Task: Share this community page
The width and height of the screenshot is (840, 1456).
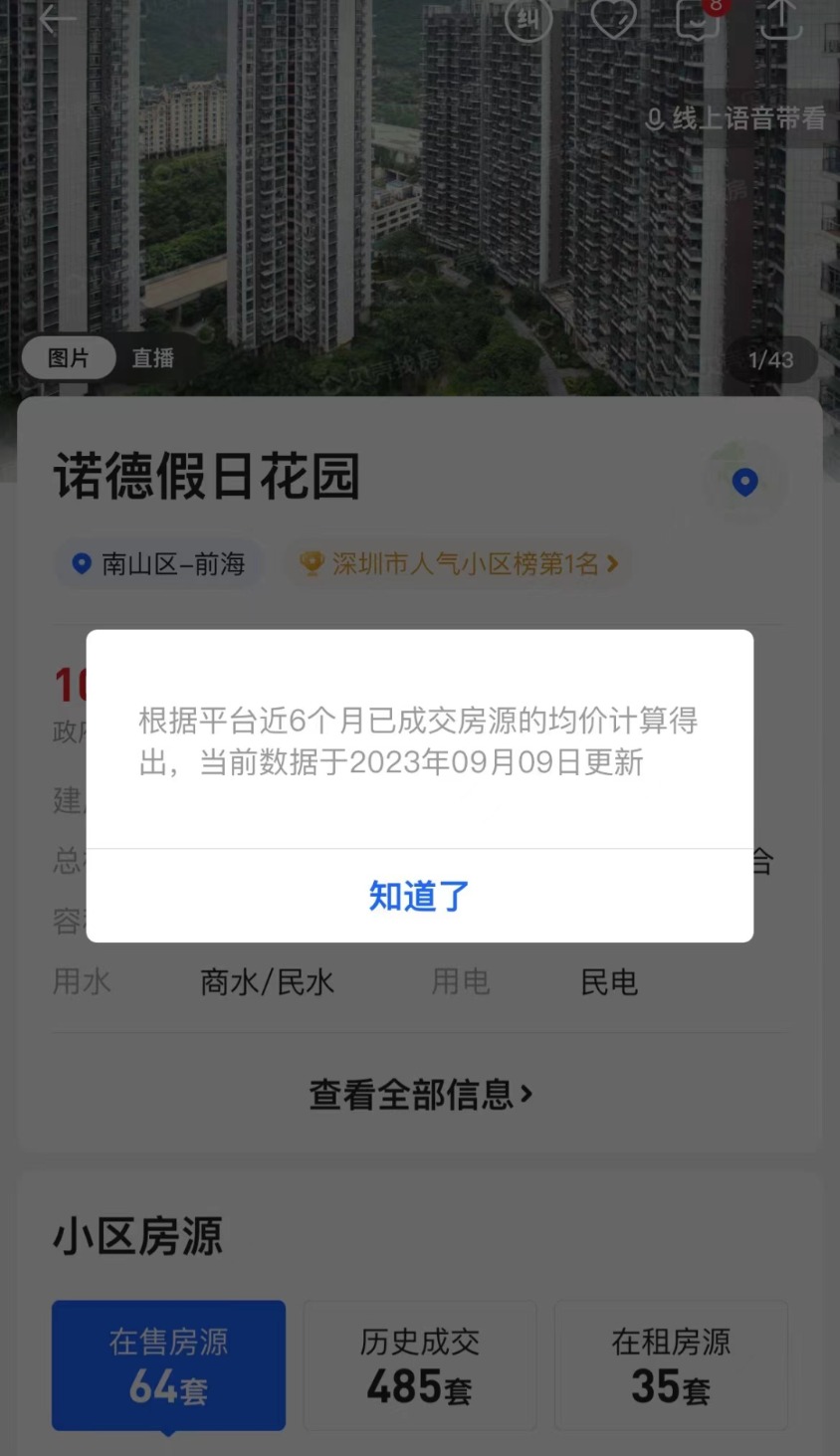Action: (x=781, y=18)
